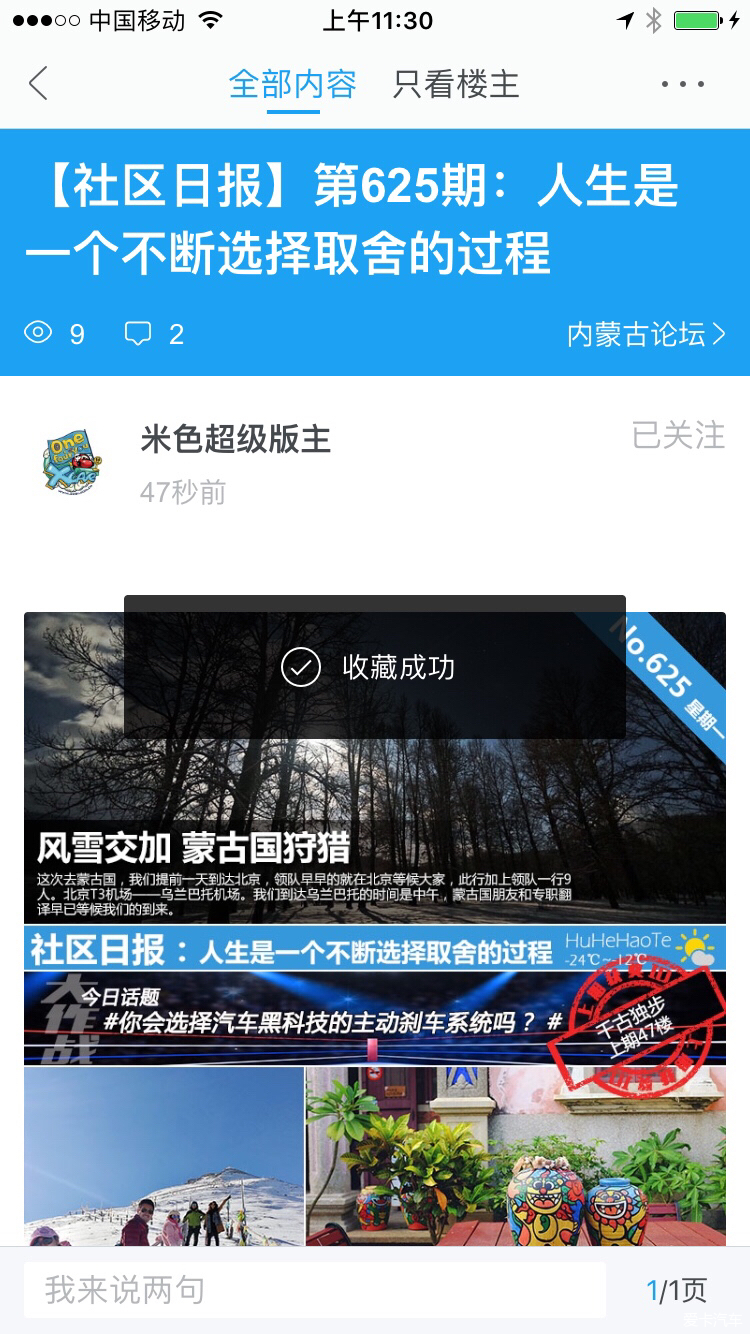Tap the 已关注 follow button

pyautogui.click(x=678, y=436)
